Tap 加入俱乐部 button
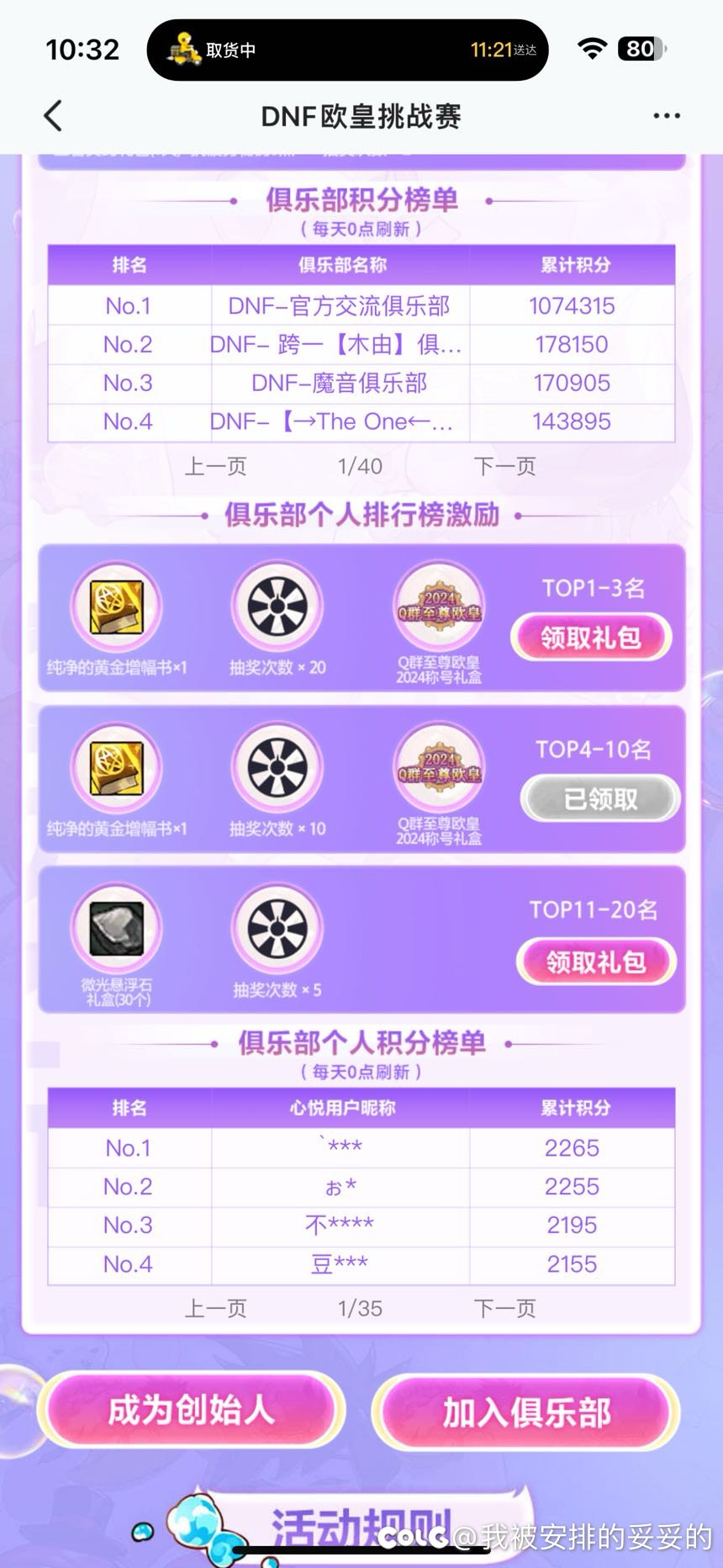Viewport: 723px width, 1568px height. (526, 1412)
